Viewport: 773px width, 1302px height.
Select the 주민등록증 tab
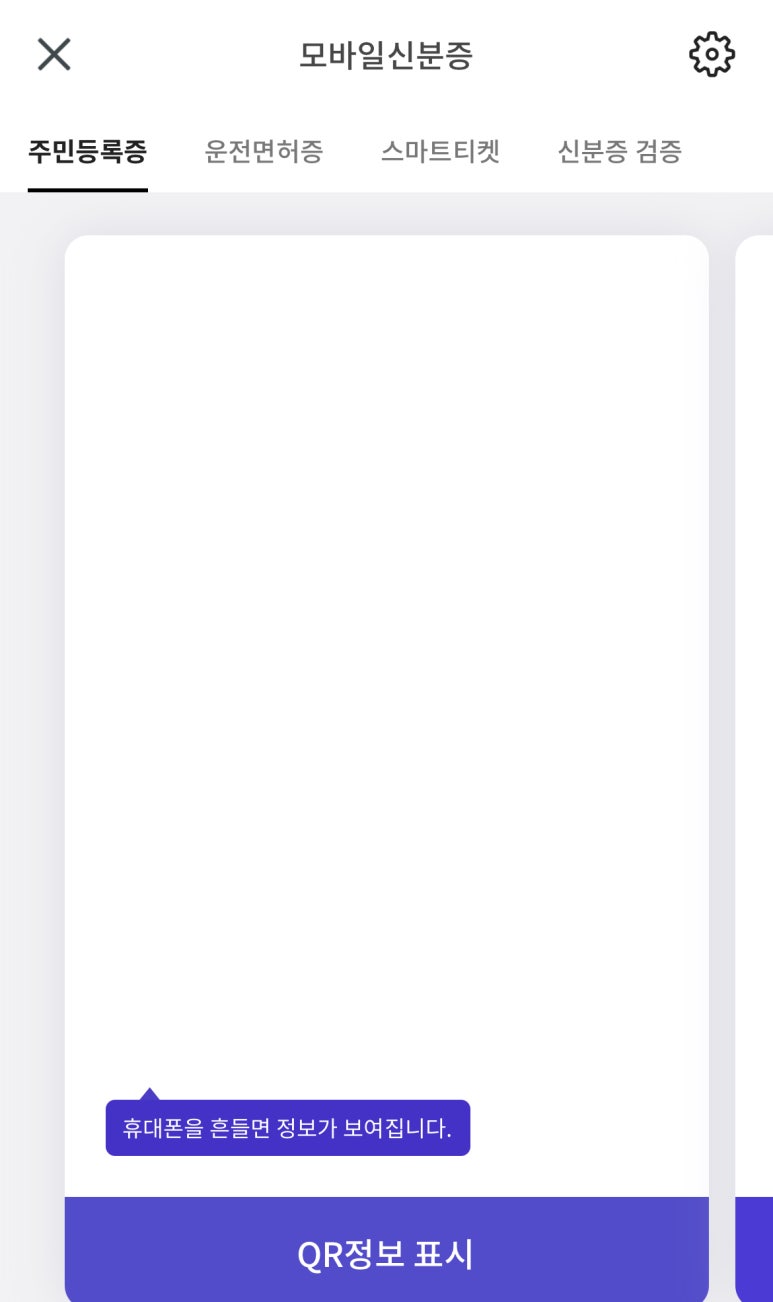tap(88, 152)
